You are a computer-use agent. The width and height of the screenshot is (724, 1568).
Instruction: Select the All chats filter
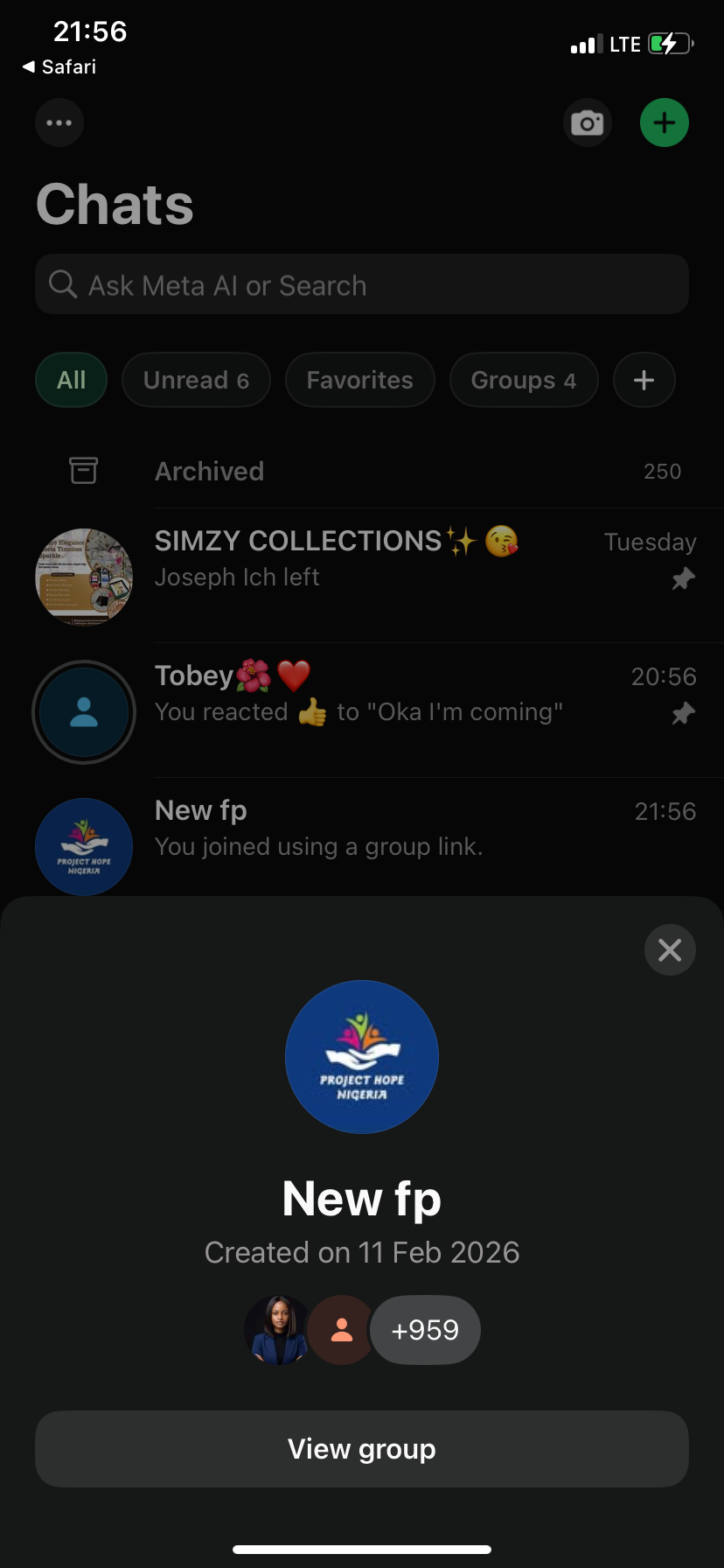[x=72, y=380]
